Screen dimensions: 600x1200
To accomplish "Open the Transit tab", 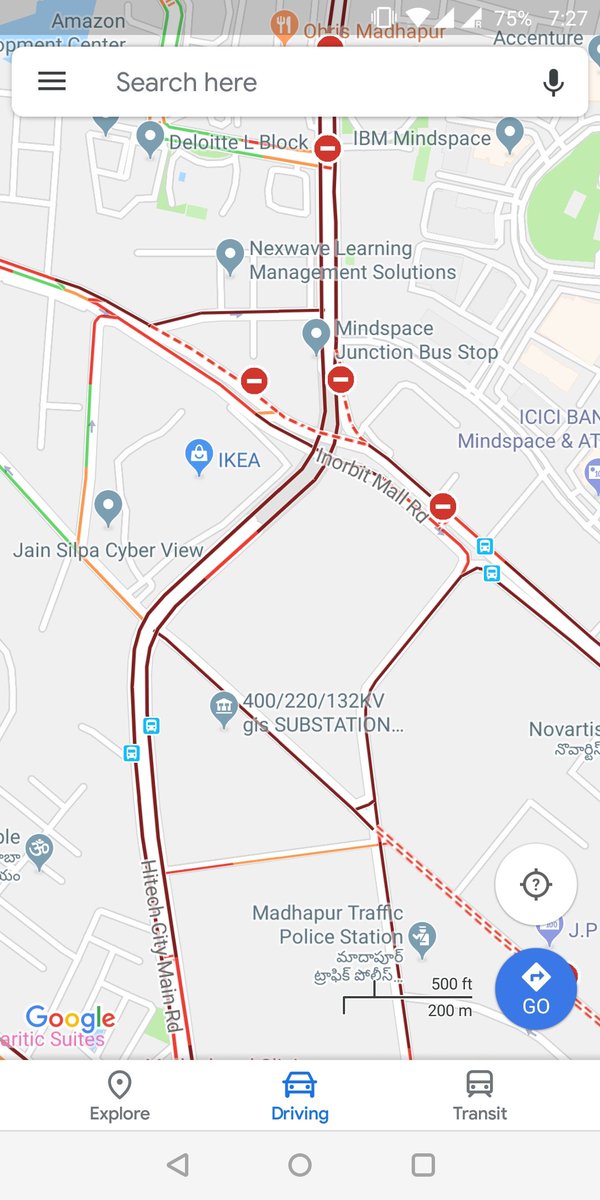I will 480,1095.
